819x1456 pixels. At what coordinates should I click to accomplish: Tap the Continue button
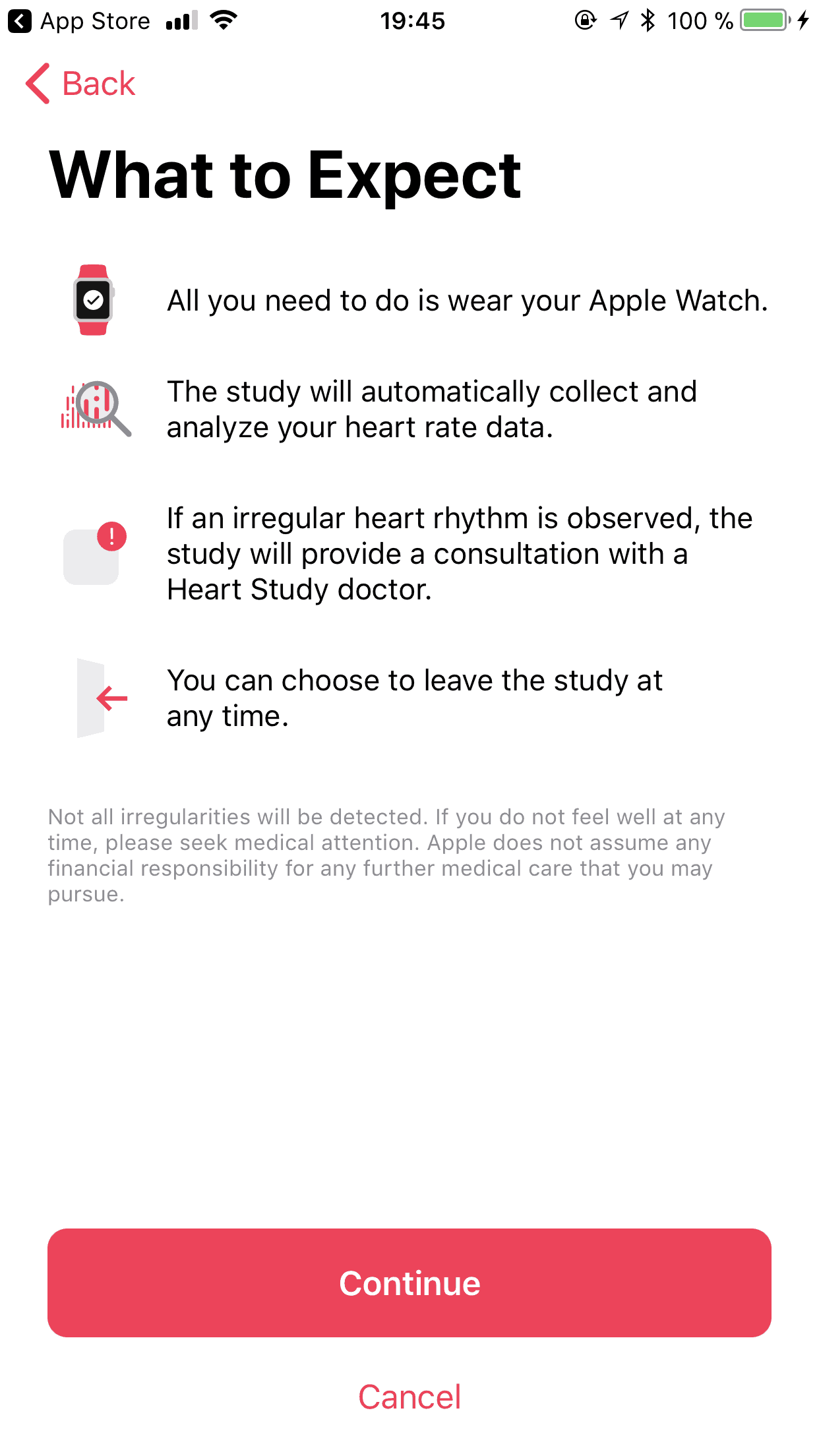click(x=409, y=1283)
